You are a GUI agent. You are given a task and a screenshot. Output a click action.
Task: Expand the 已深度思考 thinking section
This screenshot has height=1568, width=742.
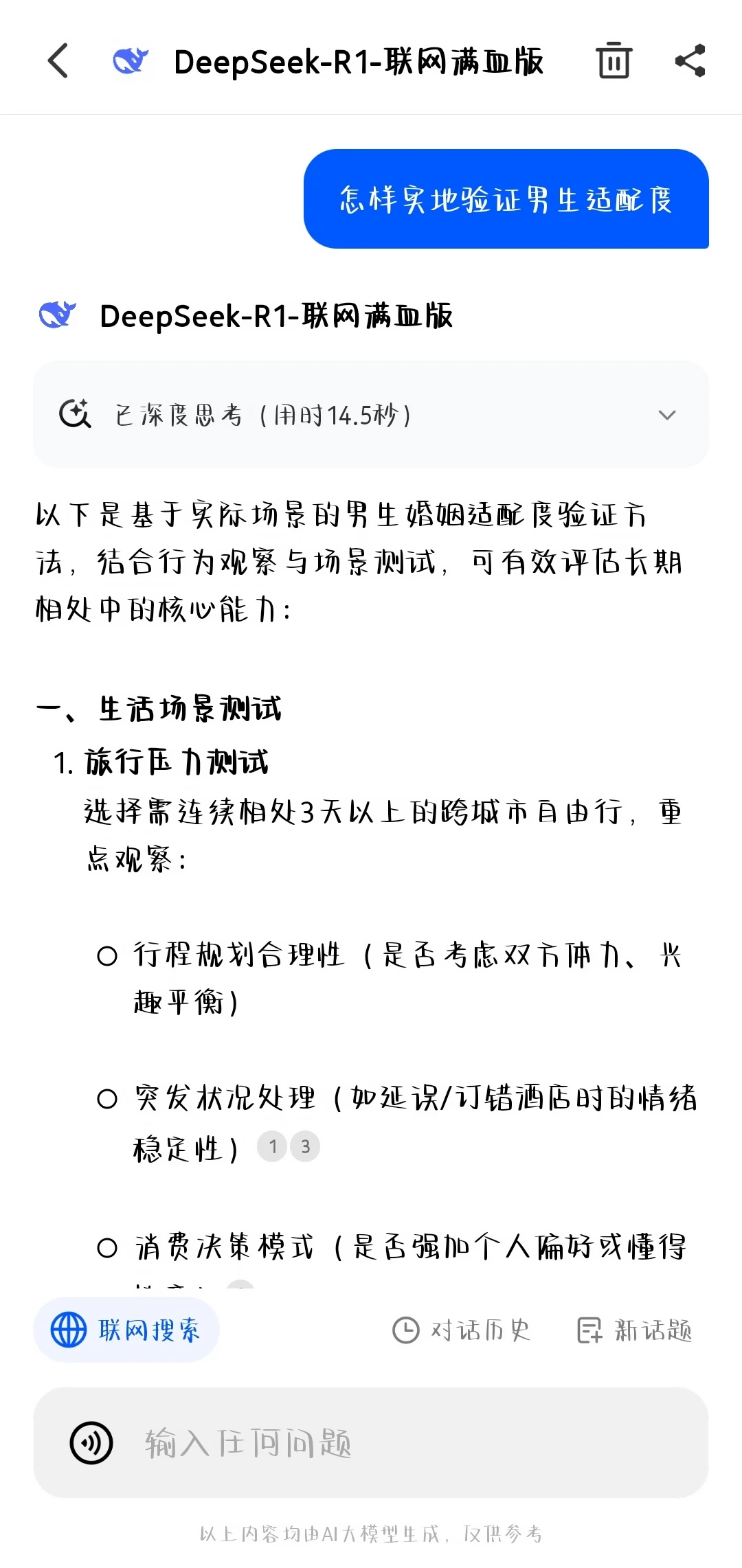371,415
